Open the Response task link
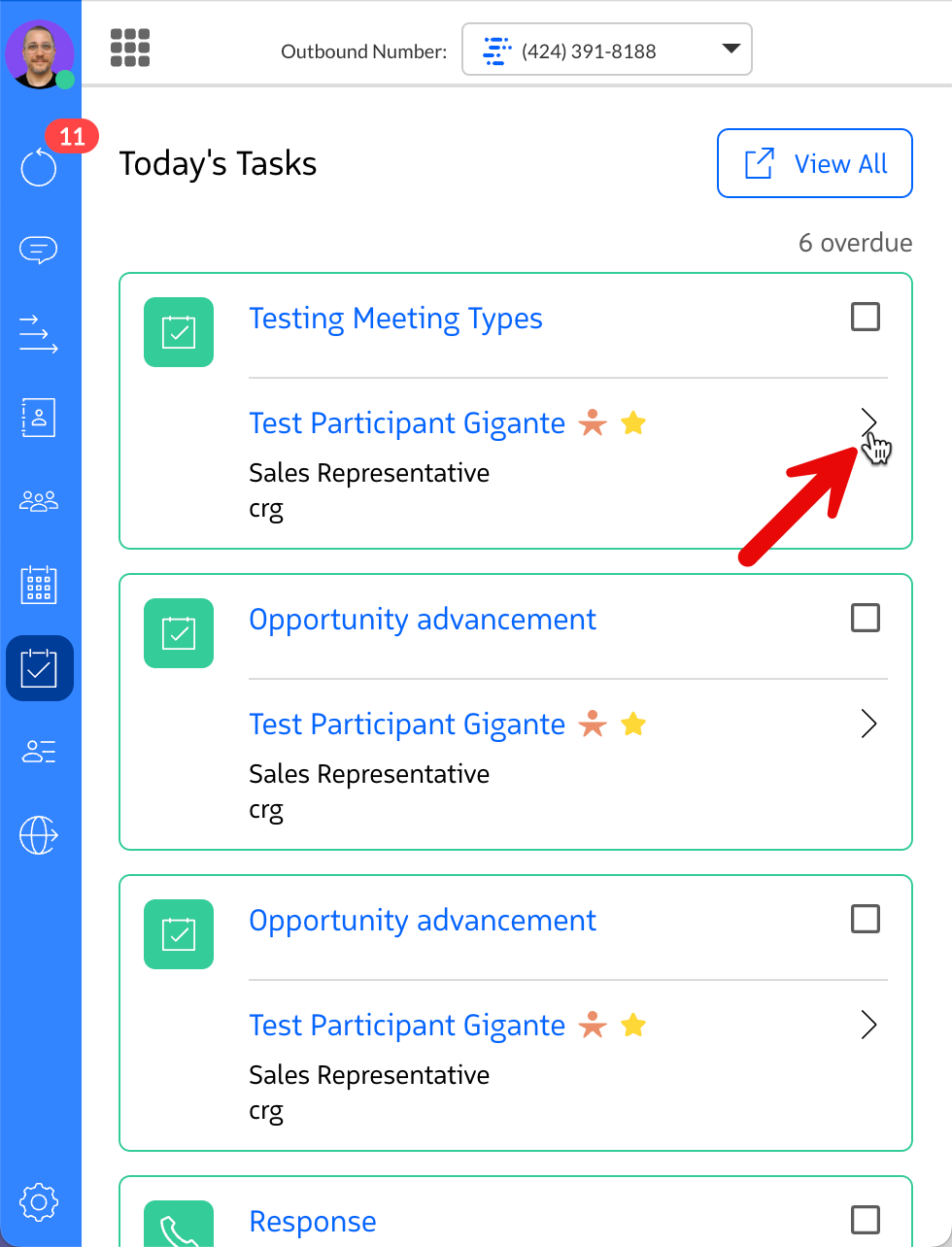This screenshot has width=952, height=1247. 313,1222
